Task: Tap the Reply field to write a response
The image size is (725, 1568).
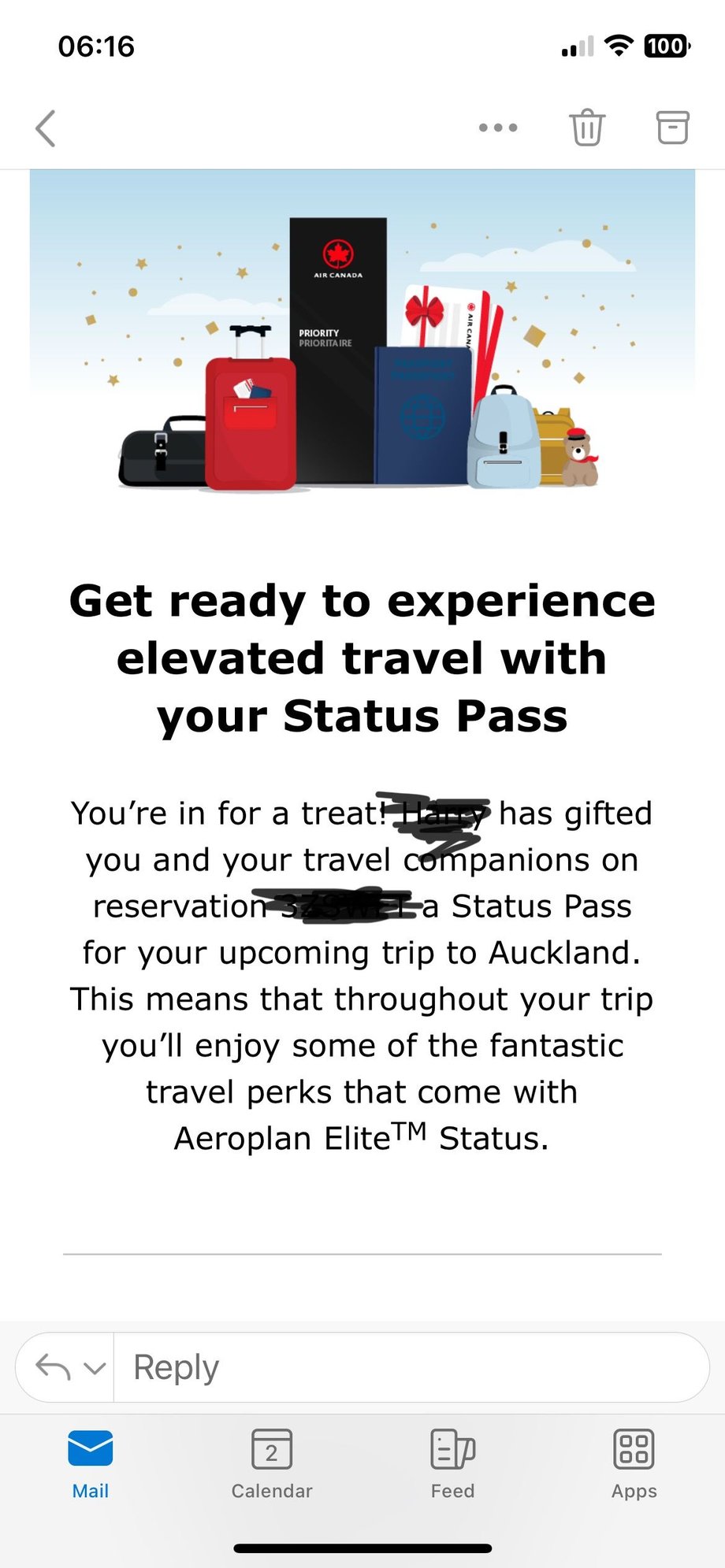Action: [410, 1367]
